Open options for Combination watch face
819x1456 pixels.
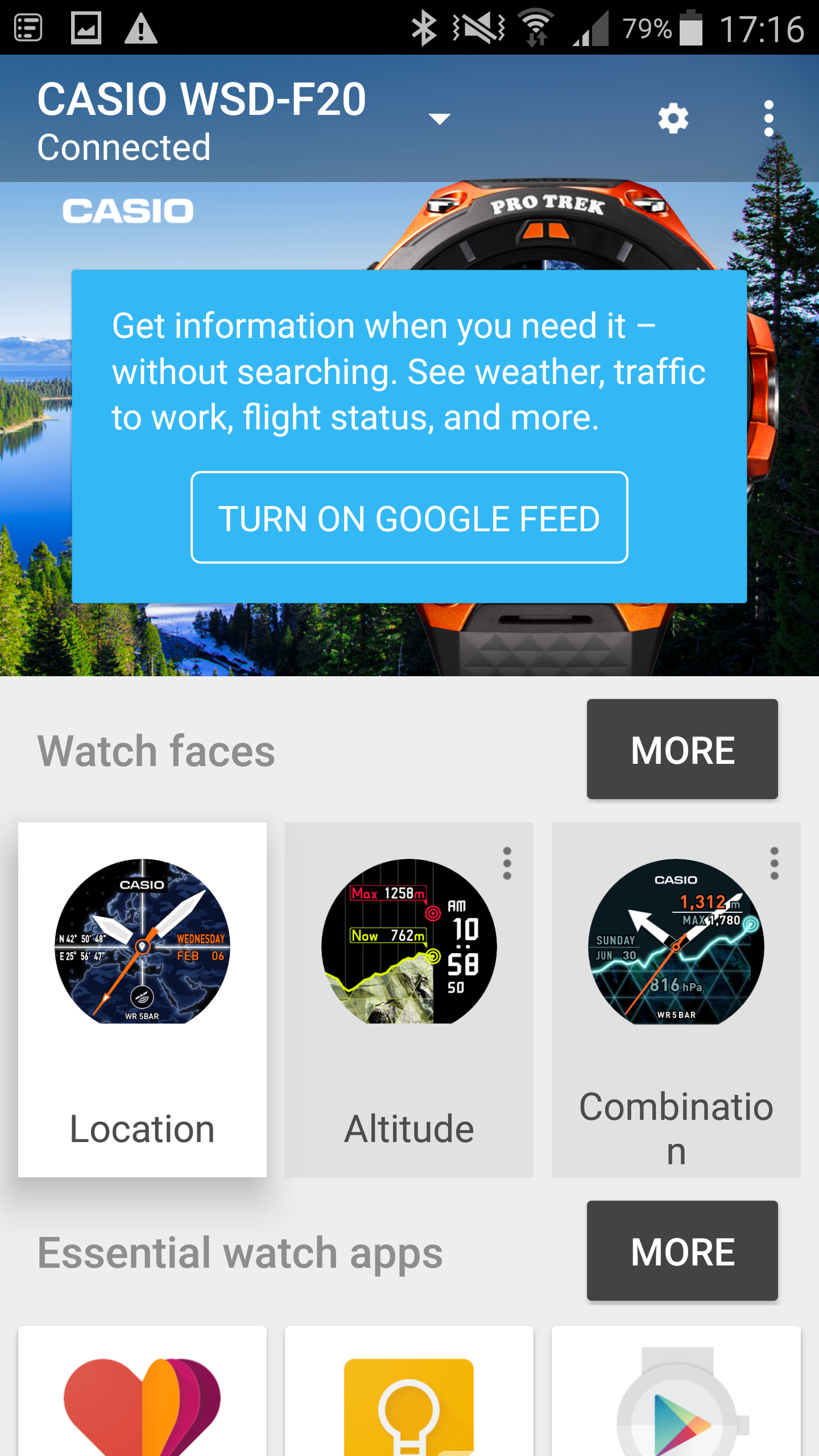pyautogui.click(x=774, y=863)
